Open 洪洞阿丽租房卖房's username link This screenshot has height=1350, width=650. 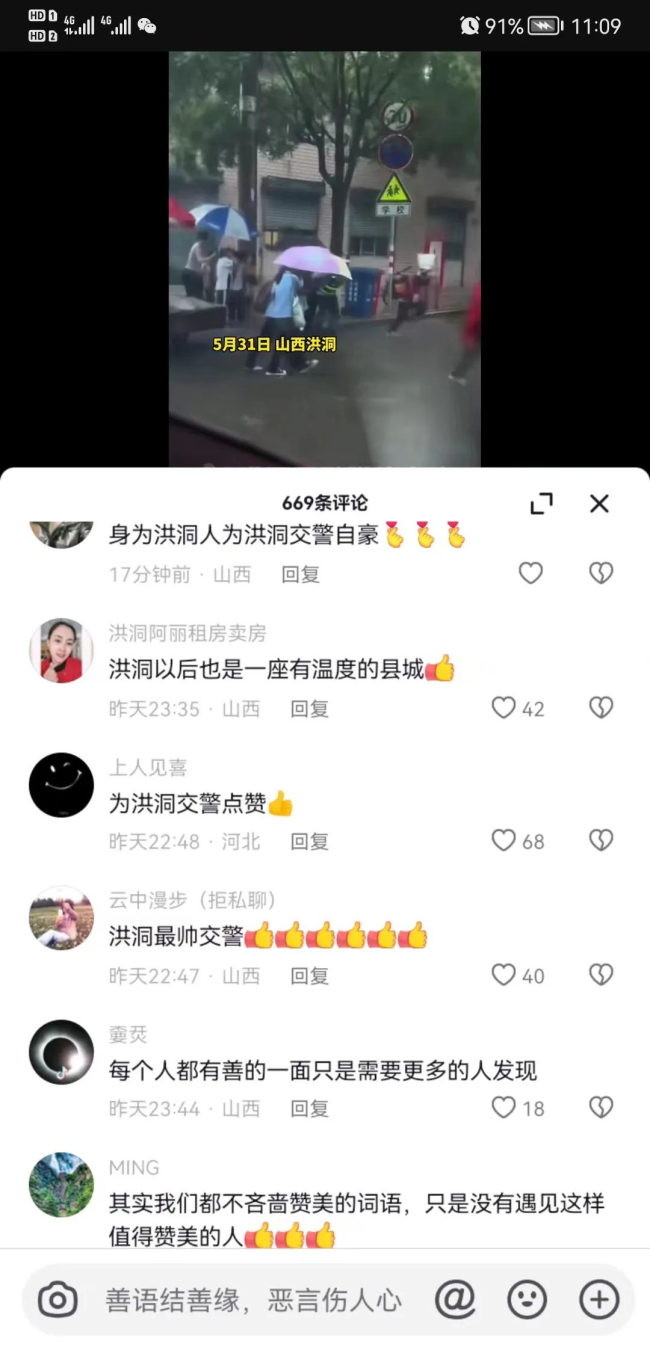pos(187,634)
